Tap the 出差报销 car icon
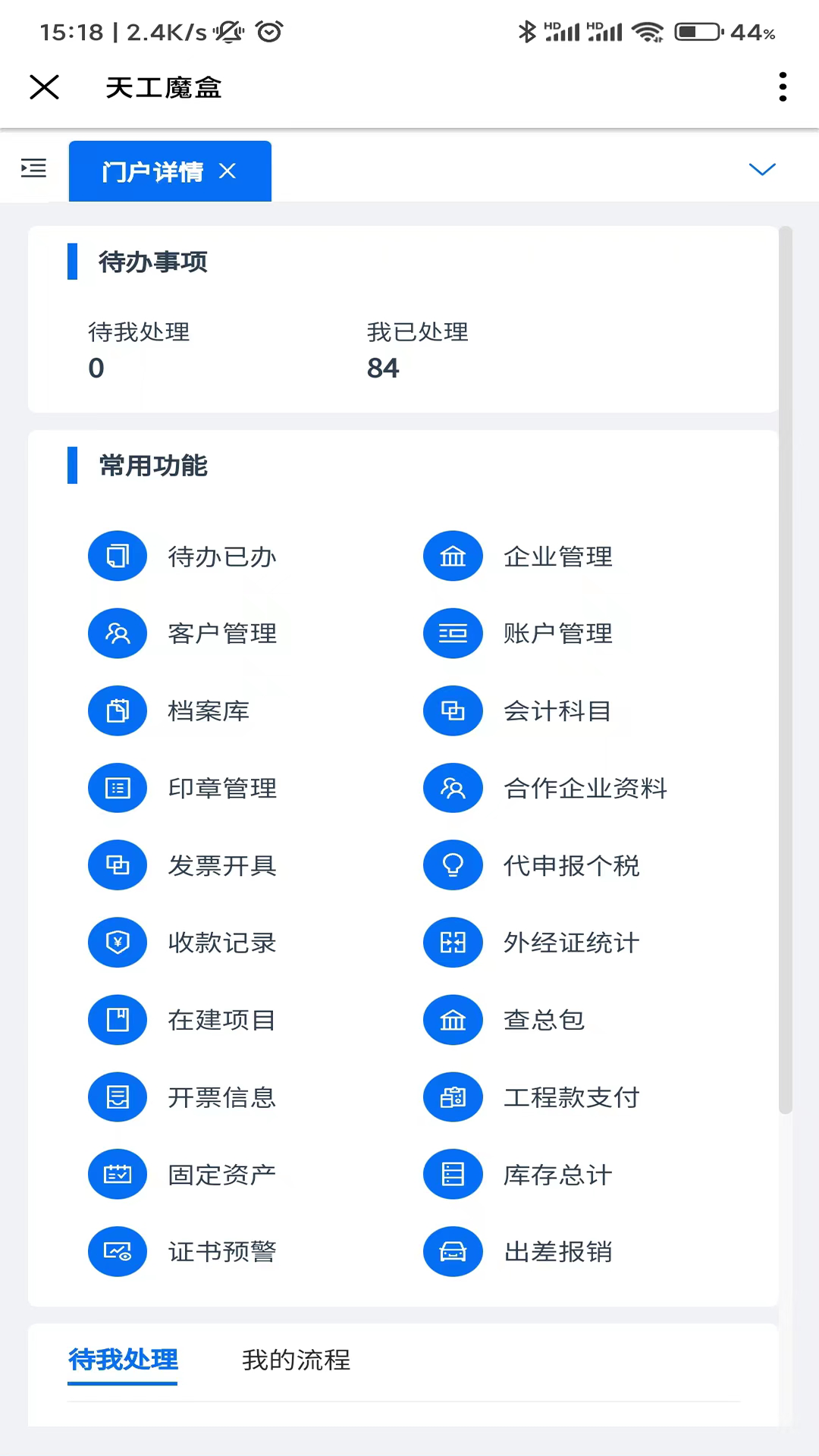The height and width of the screenshot is (1456, 819). coord(453,1252)
